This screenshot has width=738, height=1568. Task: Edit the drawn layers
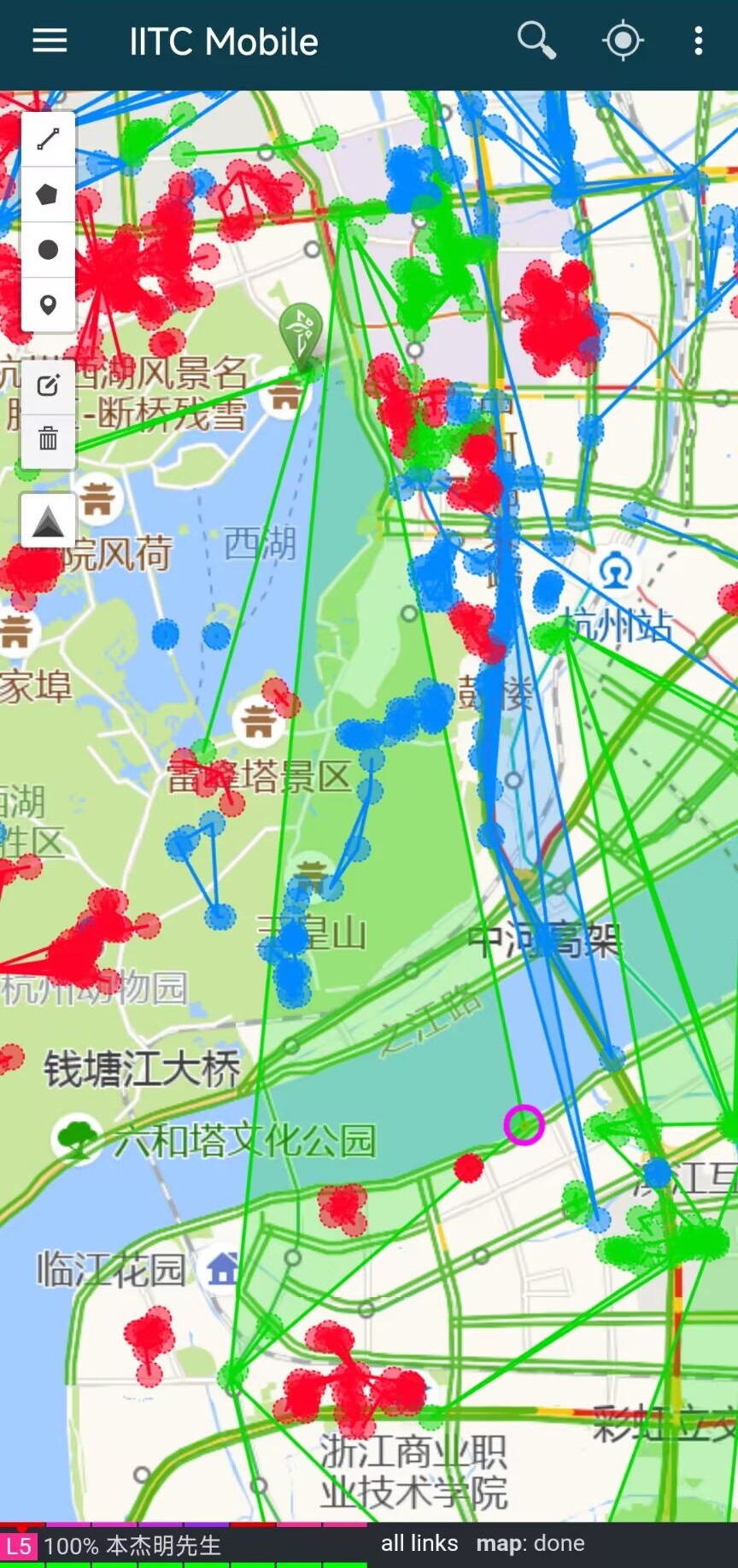(x=48, y=386)
